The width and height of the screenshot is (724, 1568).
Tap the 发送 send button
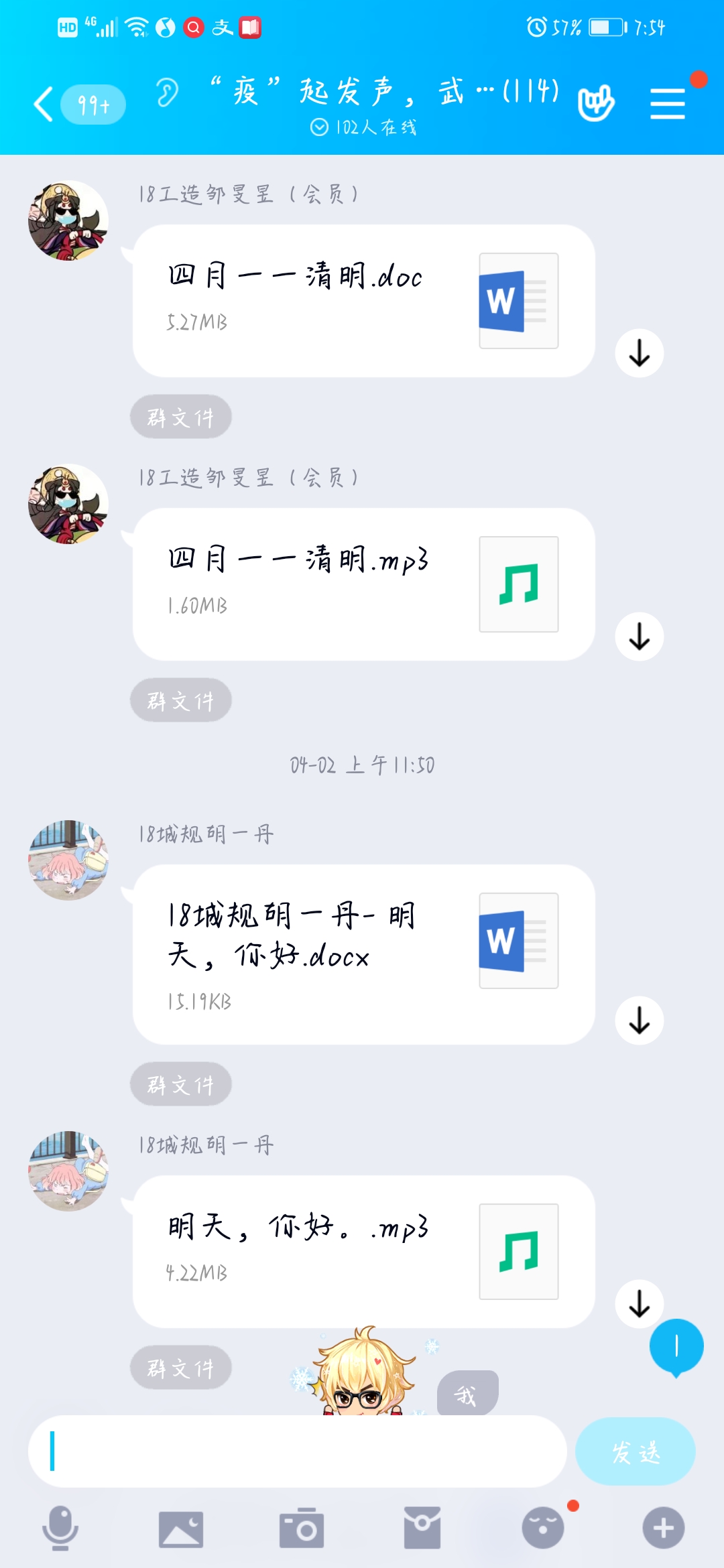(x=635, y=1451)
